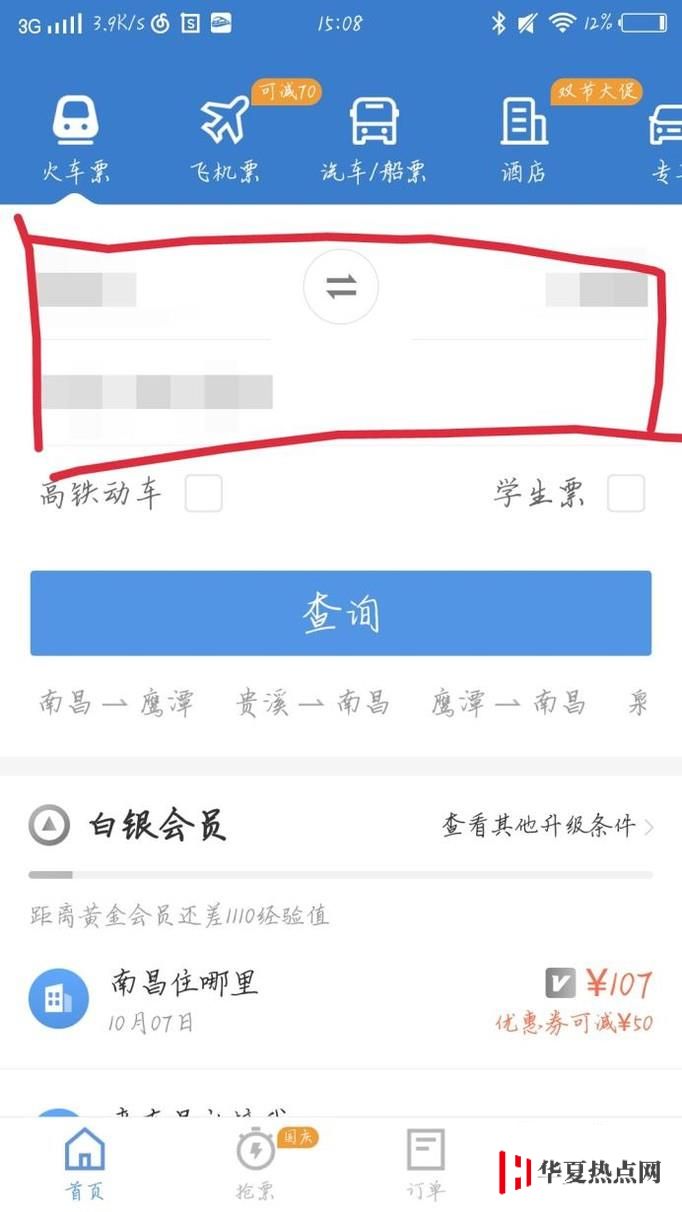This screenshot has height=1212, width=682.
Task: Enable the 学生票 checkbox
Action: (x=626, y=493)
